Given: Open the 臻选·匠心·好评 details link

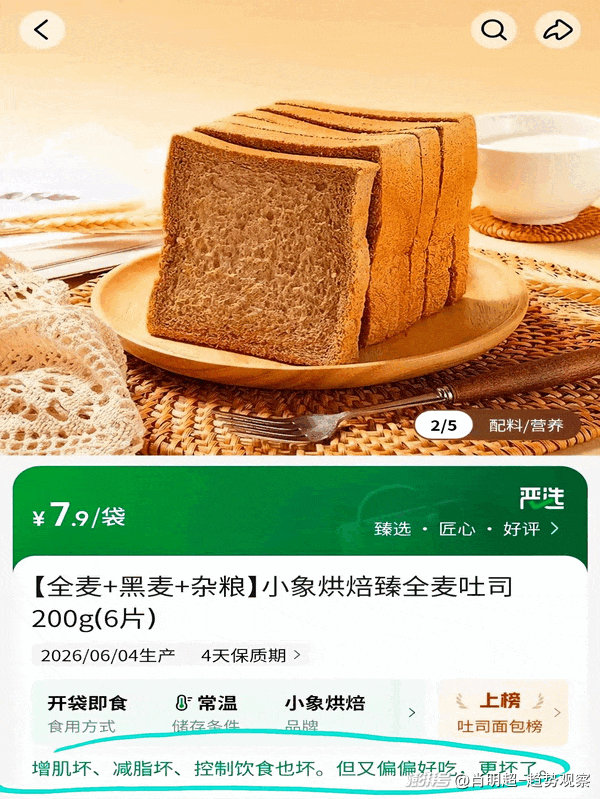Looking at the screenshot, I should click(466, 529).
